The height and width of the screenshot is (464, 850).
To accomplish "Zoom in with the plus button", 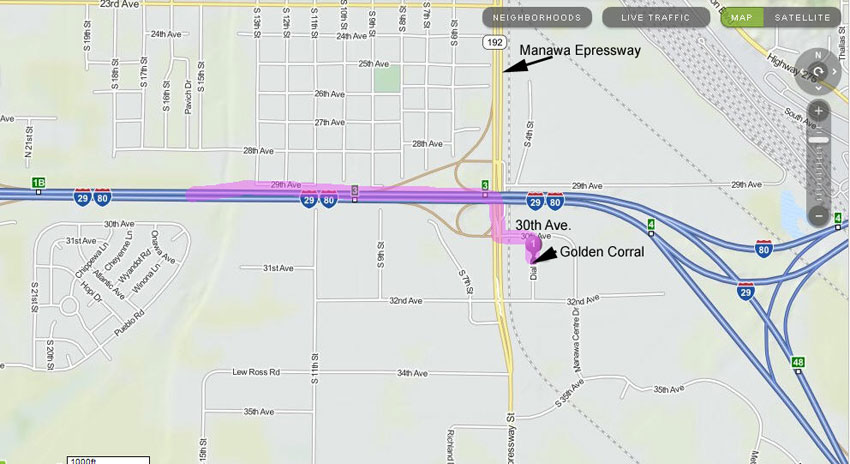I will [x=818, y=111].
